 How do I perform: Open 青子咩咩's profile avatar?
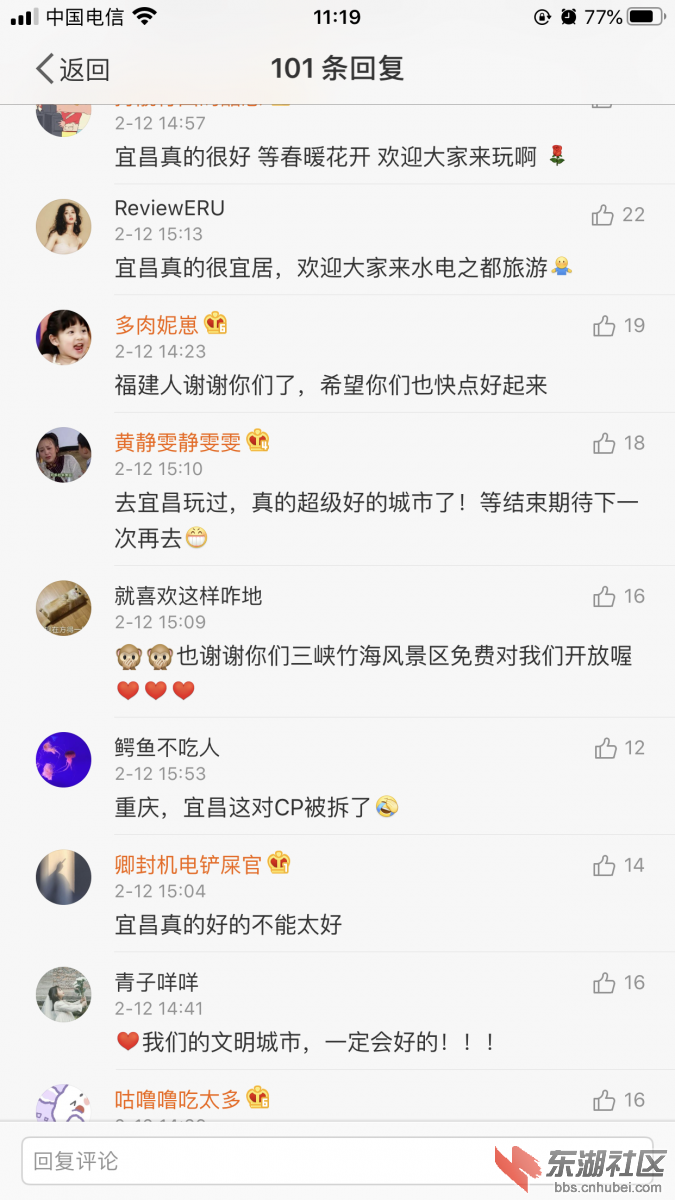[64, 994]
